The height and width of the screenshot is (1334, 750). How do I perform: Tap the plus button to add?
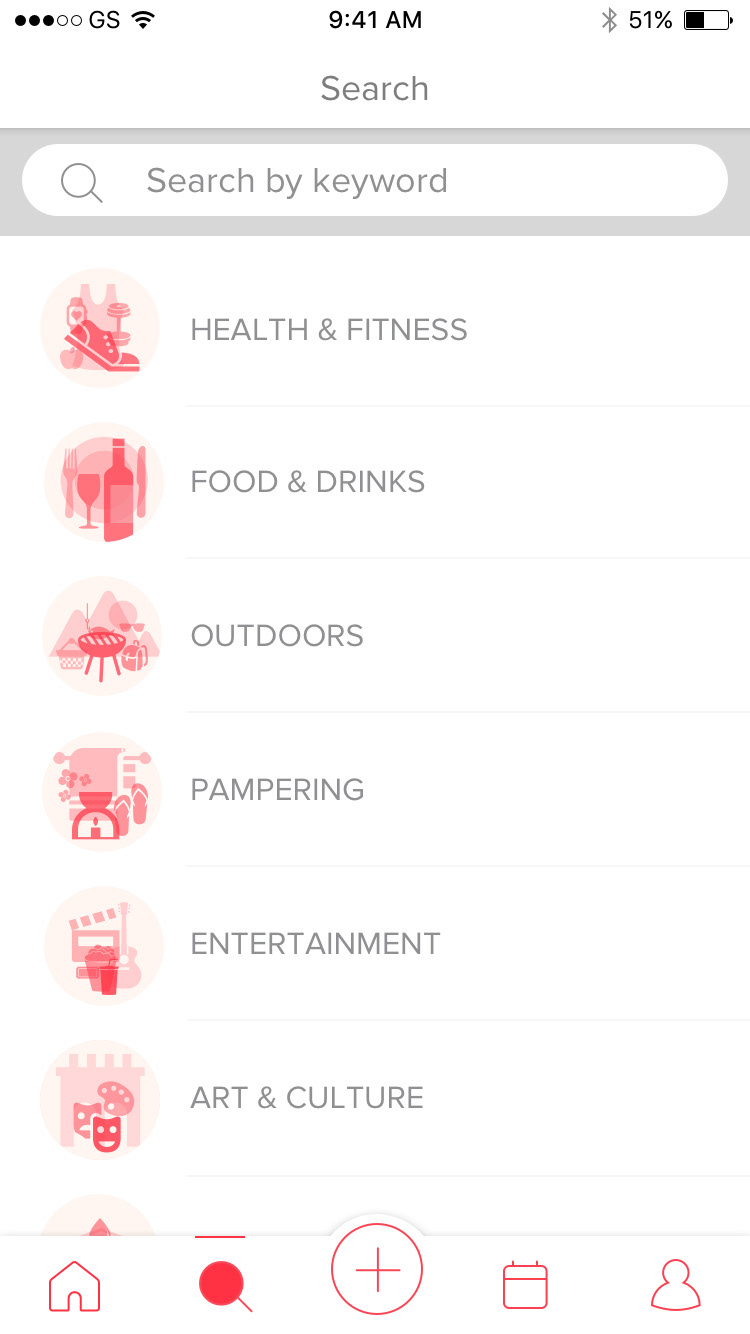pyautogui.click(x=377, y=1270)
